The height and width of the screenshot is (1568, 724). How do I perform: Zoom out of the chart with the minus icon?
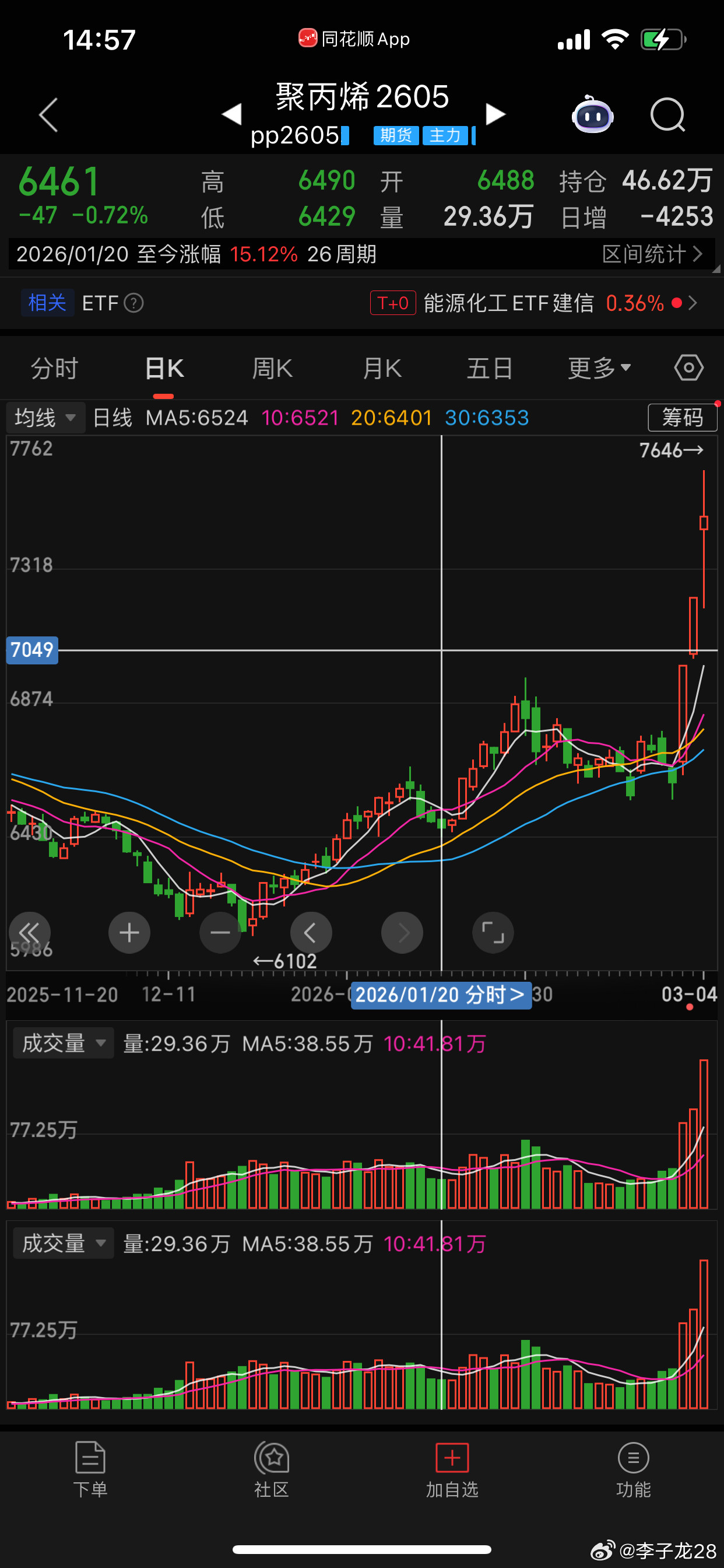tap(220, 933)
